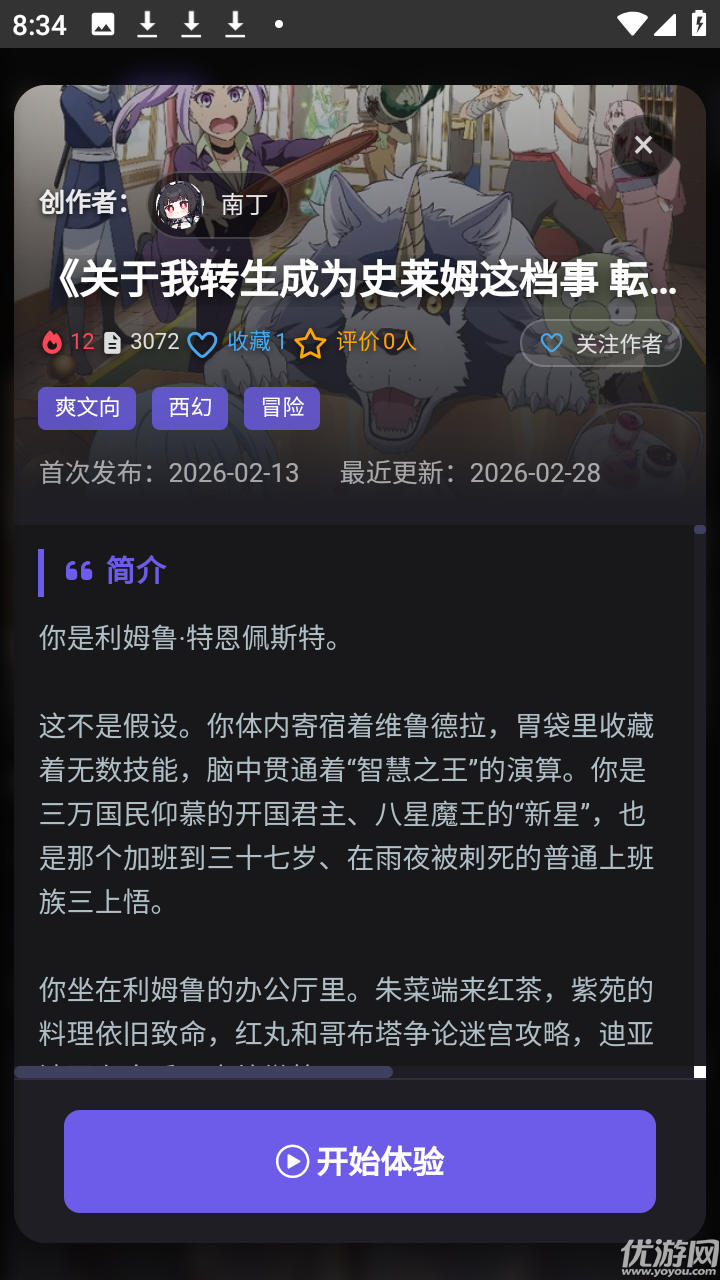This screenshot has width=720, height=1280.
Task: Close the story detail overlay with X
Action: [643, 144]
